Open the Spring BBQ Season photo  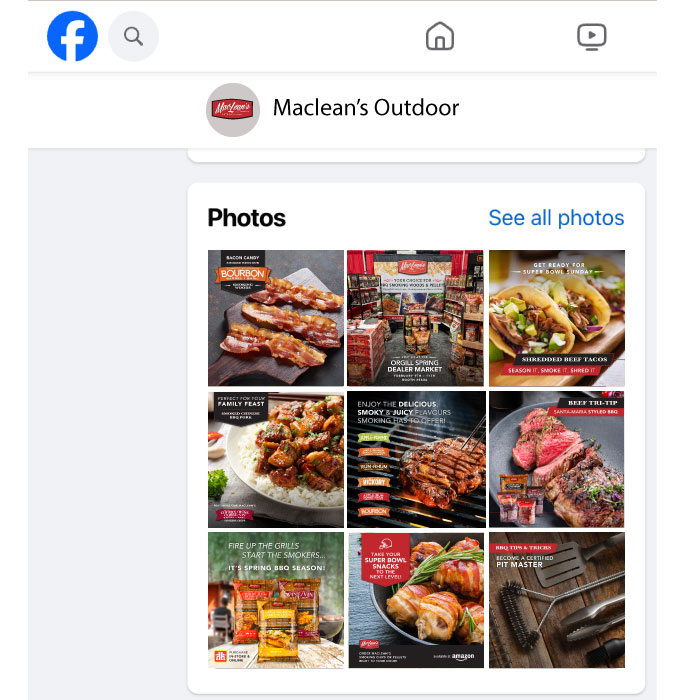276,600
